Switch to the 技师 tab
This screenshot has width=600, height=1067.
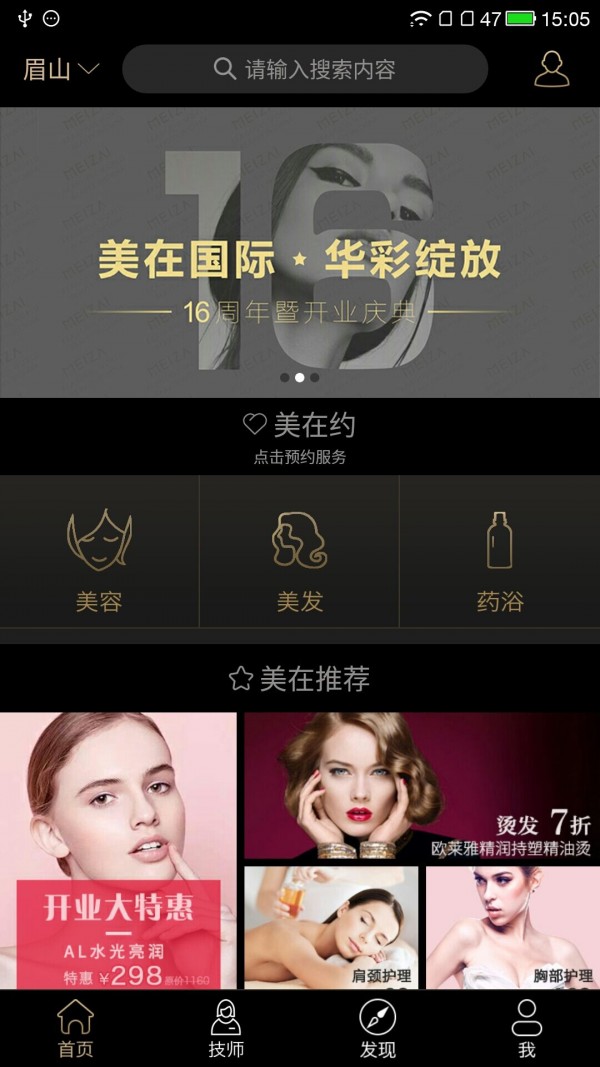[x=226, y=1028]
